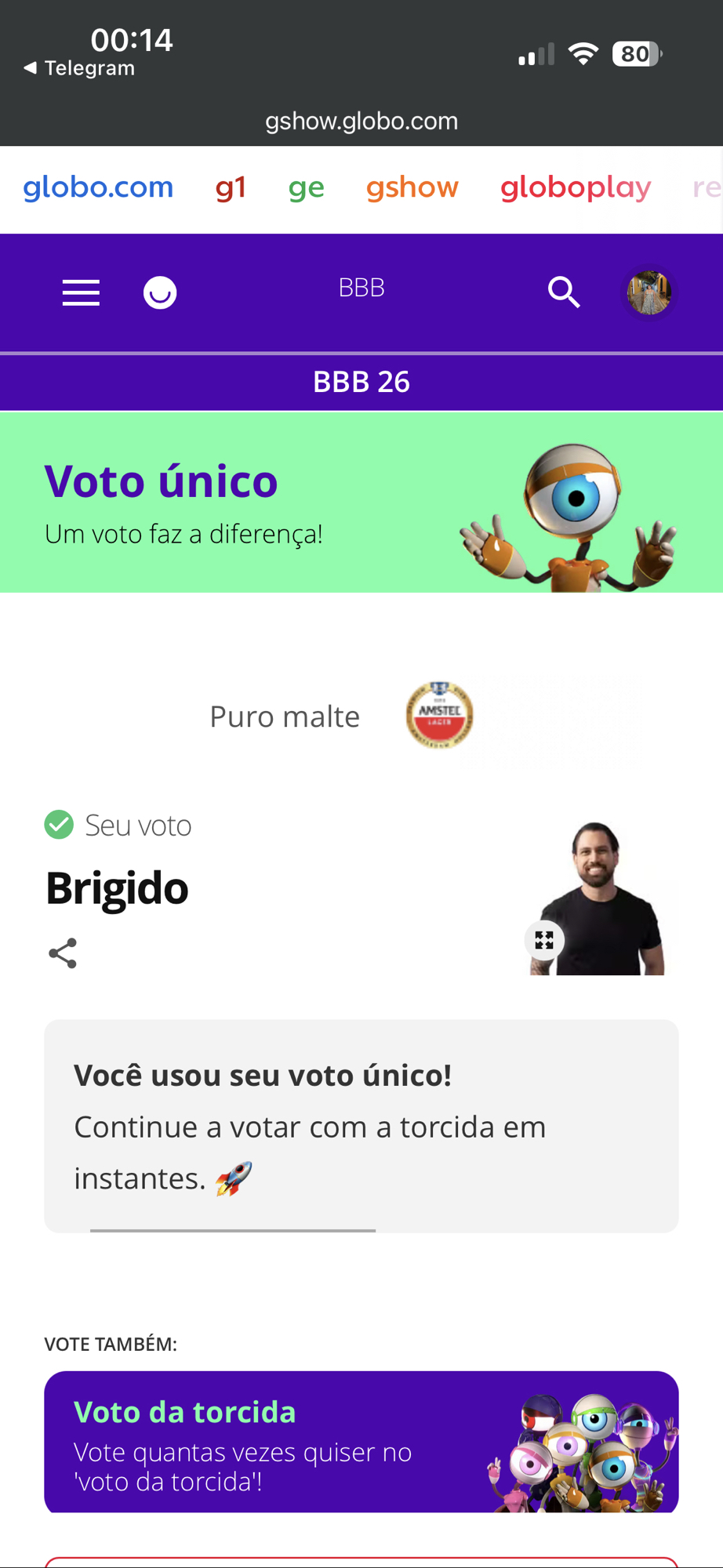Tap the search magnifier icon
Image resolution: width=723 pixels, height=1568 pixels.
563,292
